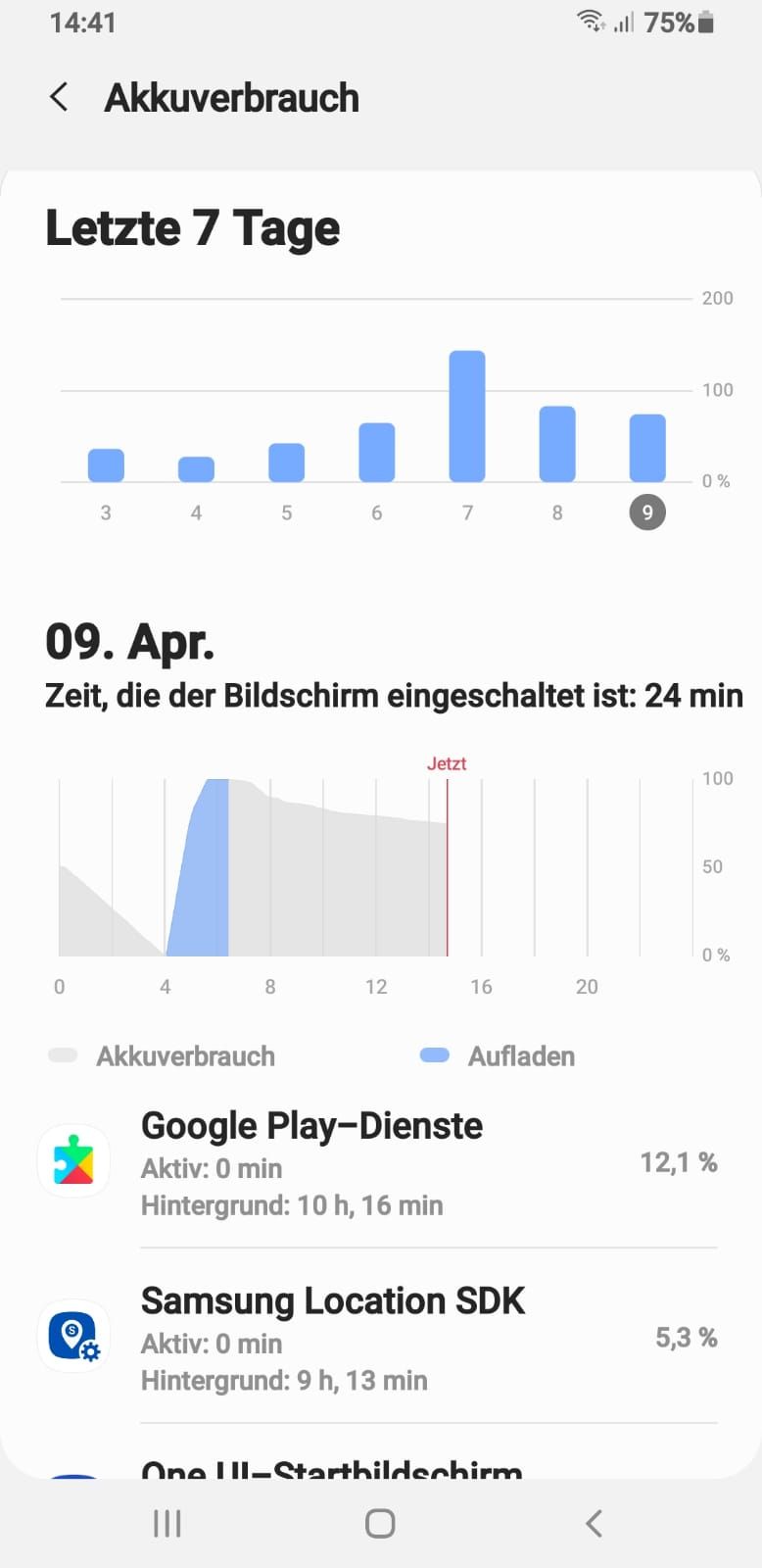Open Samsung Location SDK battery details

(x=380, y=1339)
